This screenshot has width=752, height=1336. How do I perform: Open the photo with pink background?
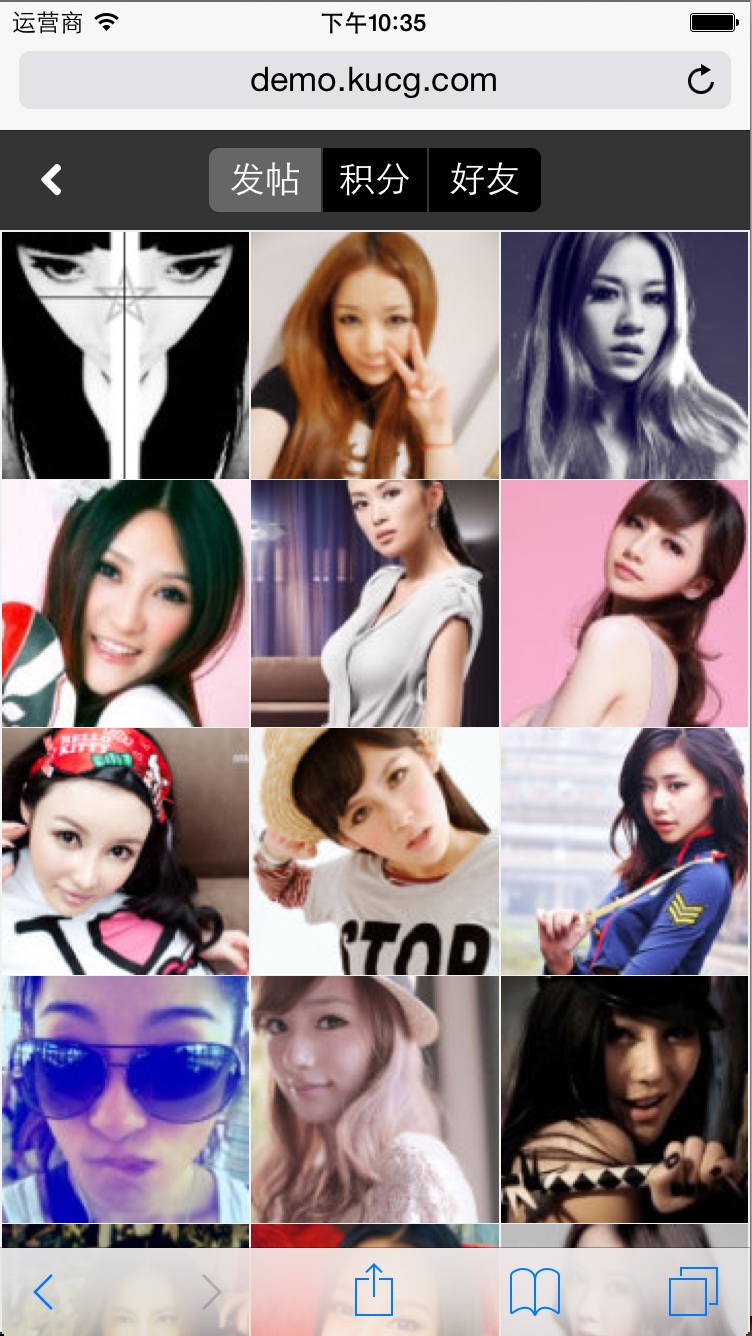625,603
